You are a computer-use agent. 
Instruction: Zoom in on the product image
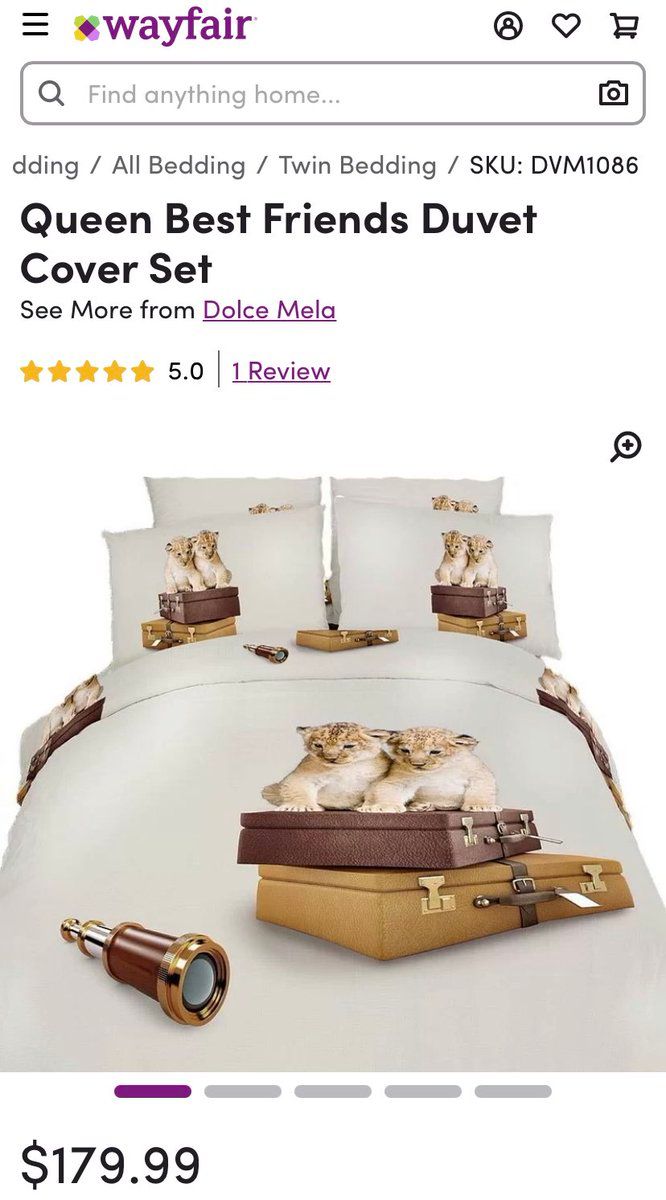click(626, 447)
